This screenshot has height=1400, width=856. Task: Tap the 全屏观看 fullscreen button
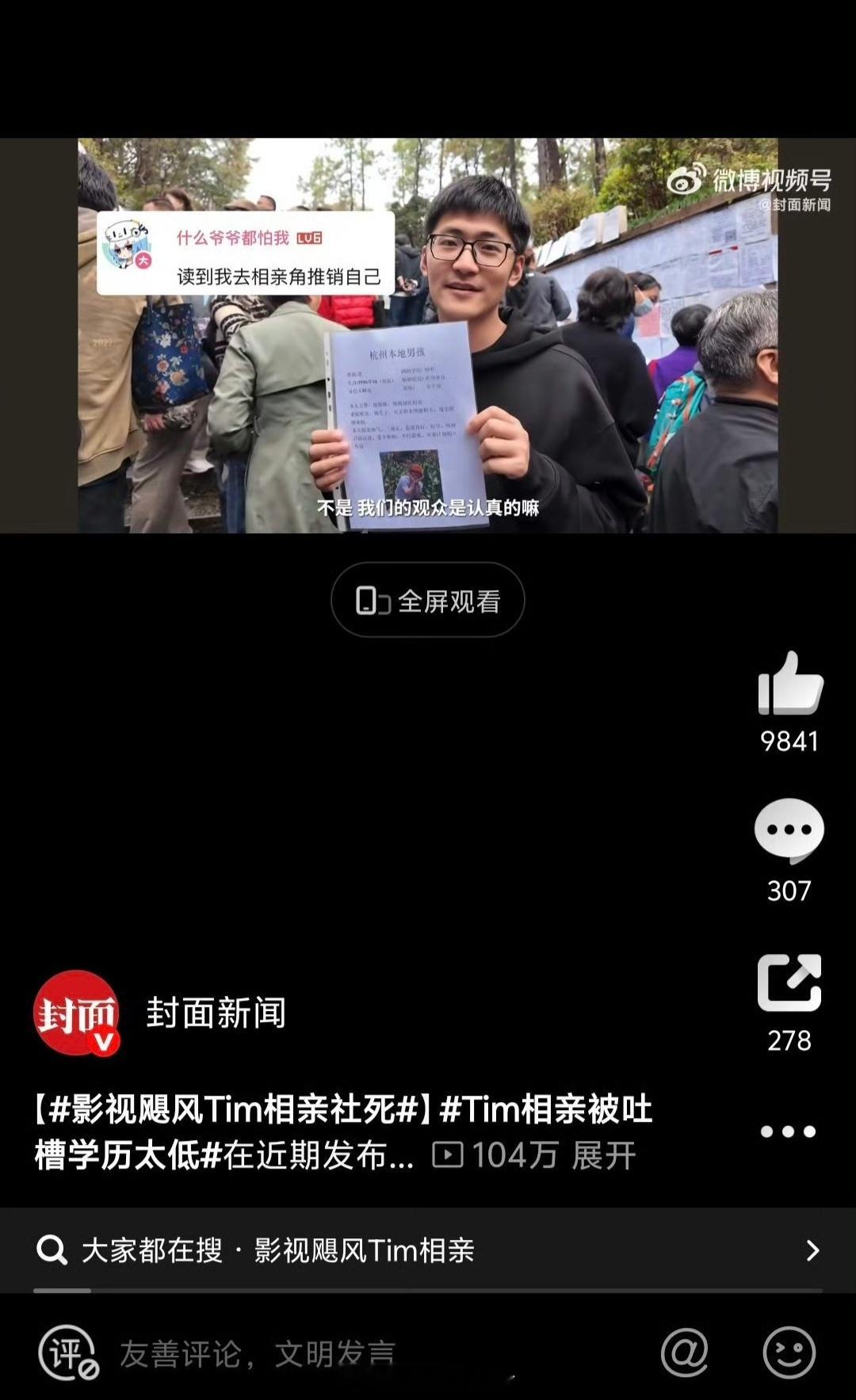pos(428,601)
